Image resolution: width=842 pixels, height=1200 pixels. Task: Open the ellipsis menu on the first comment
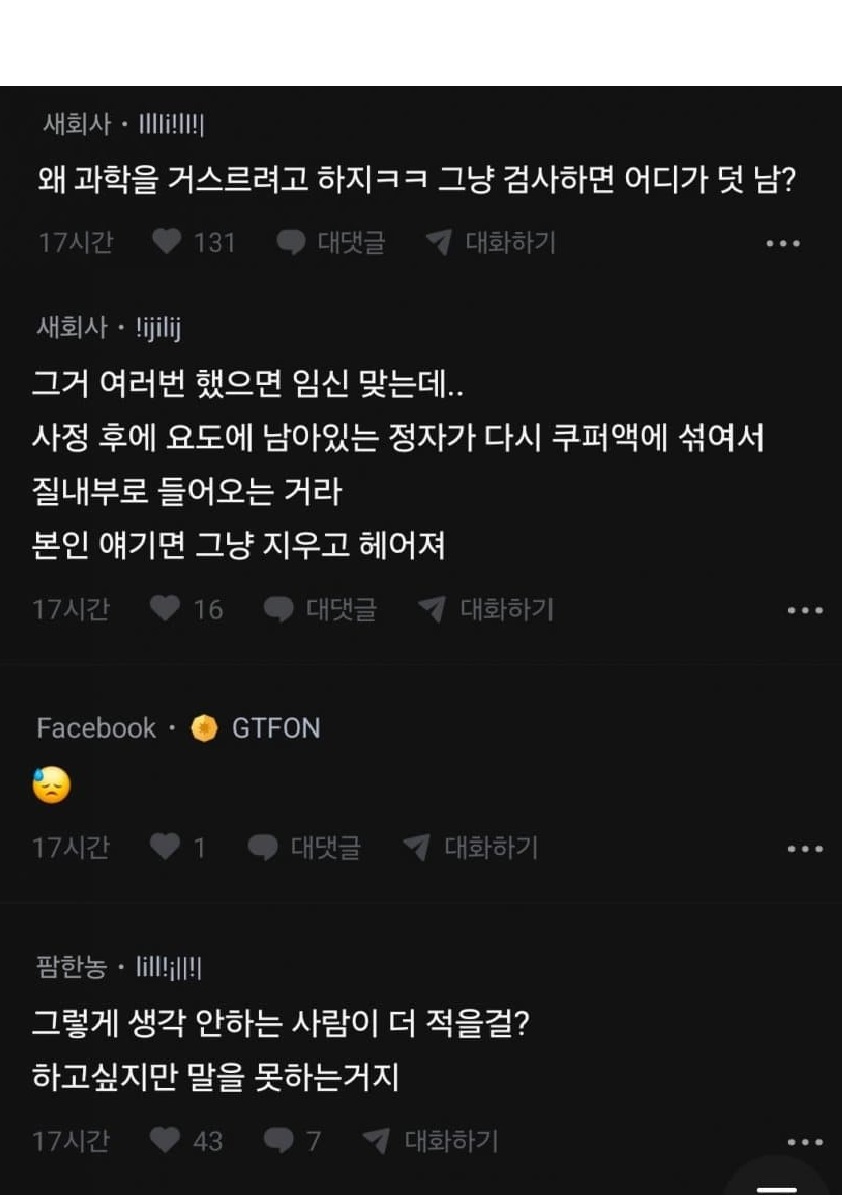tap(785, 242)
